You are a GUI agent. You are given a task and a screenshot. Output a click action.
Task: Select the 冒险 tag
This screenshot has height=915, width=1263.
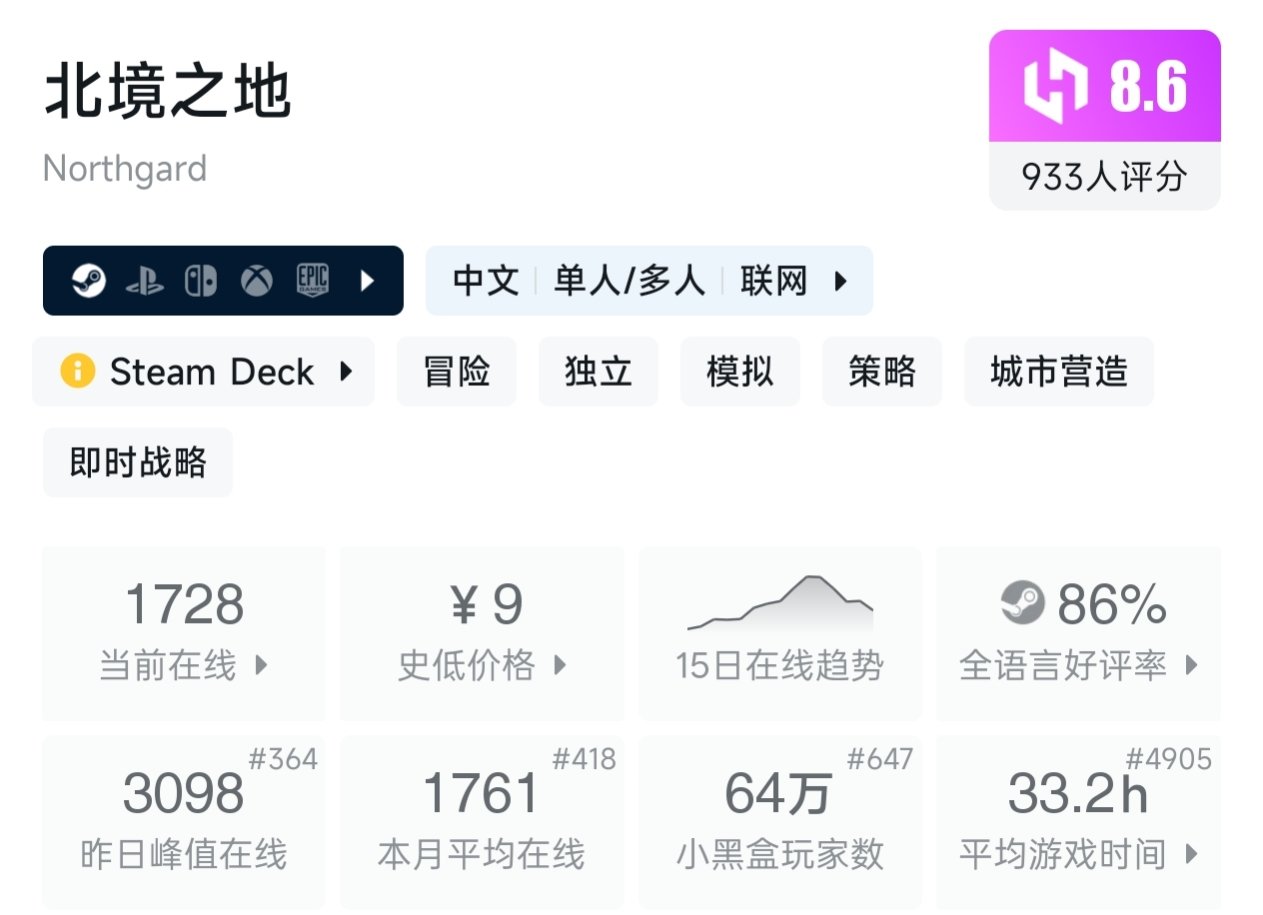click(456, 372)
